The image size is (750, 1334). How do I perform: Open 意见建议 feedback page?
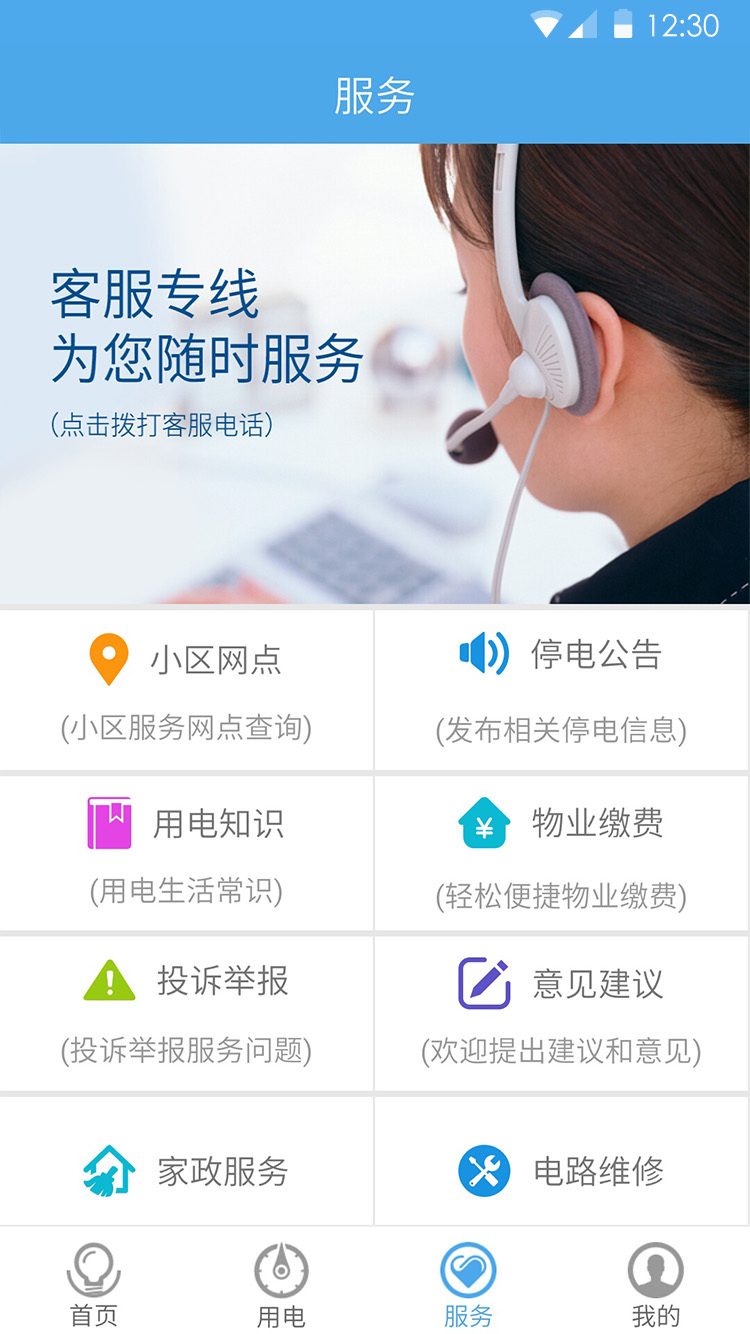(562, 1012)
